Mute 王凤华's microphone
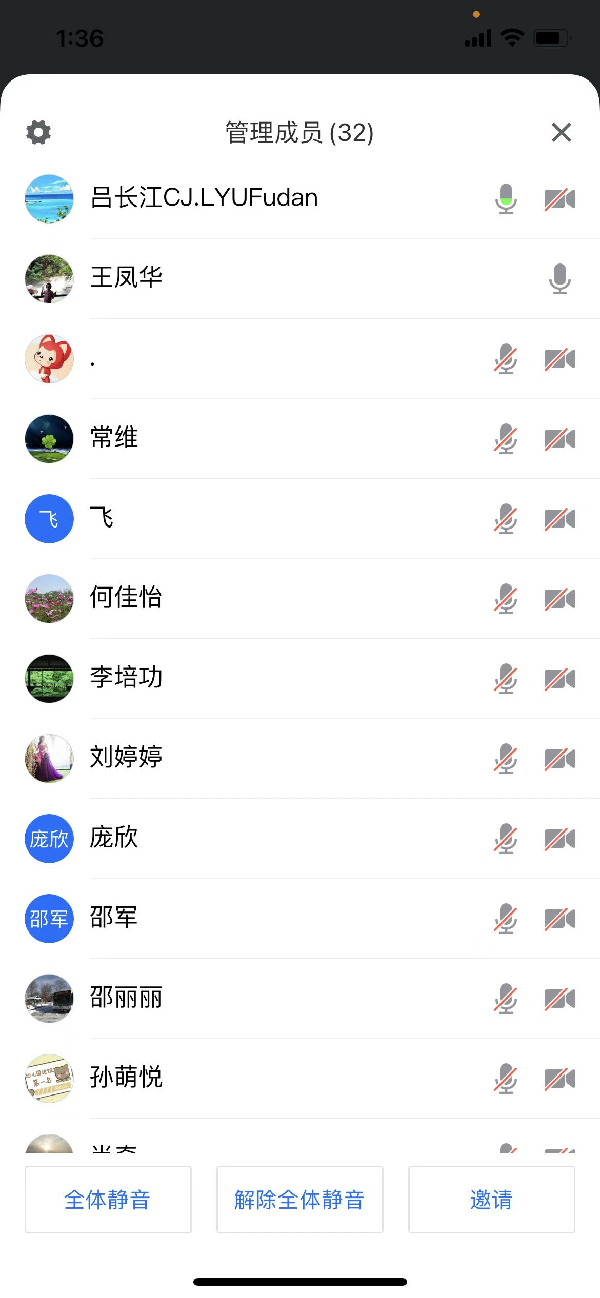This screenshot has width=600, height=1298. [x=560, y=278]
